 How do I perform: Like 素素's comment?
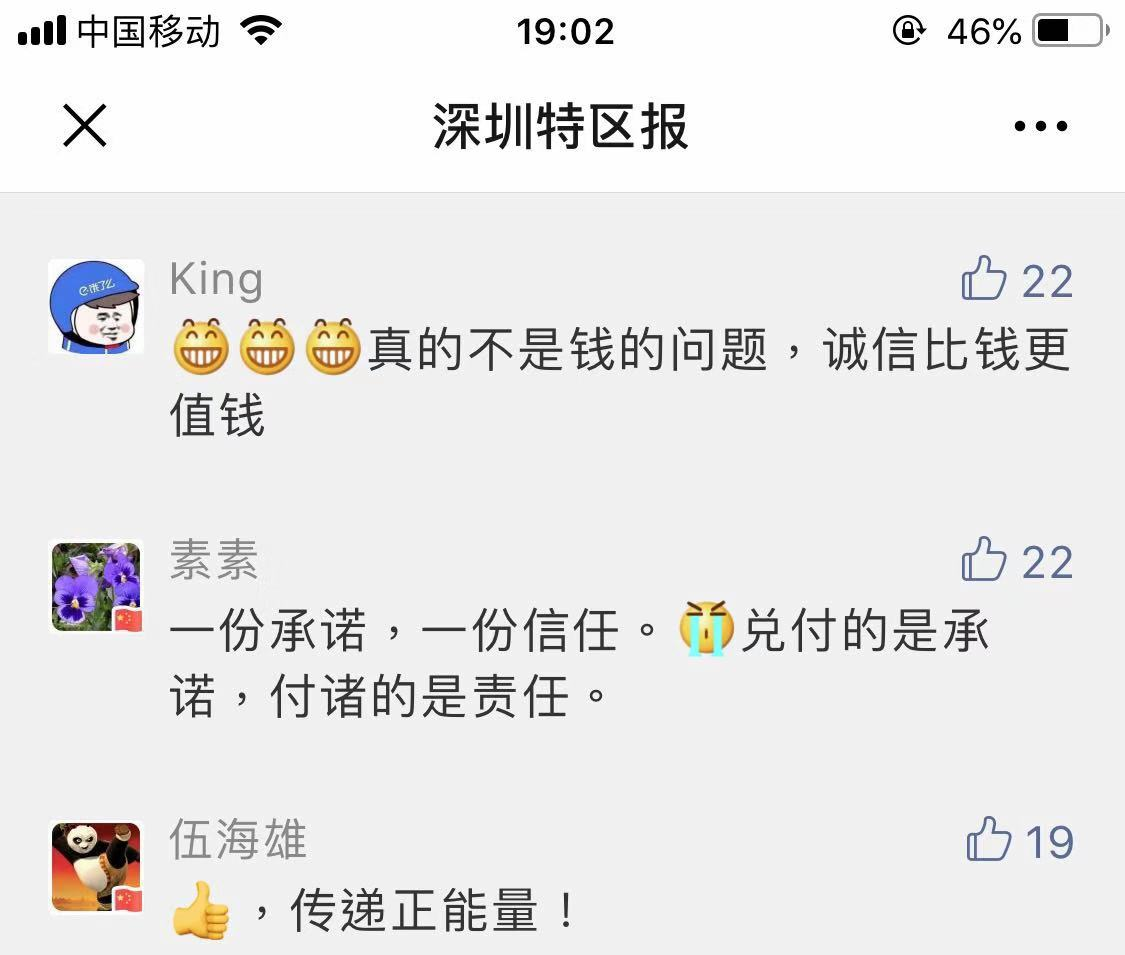[984, 560]
